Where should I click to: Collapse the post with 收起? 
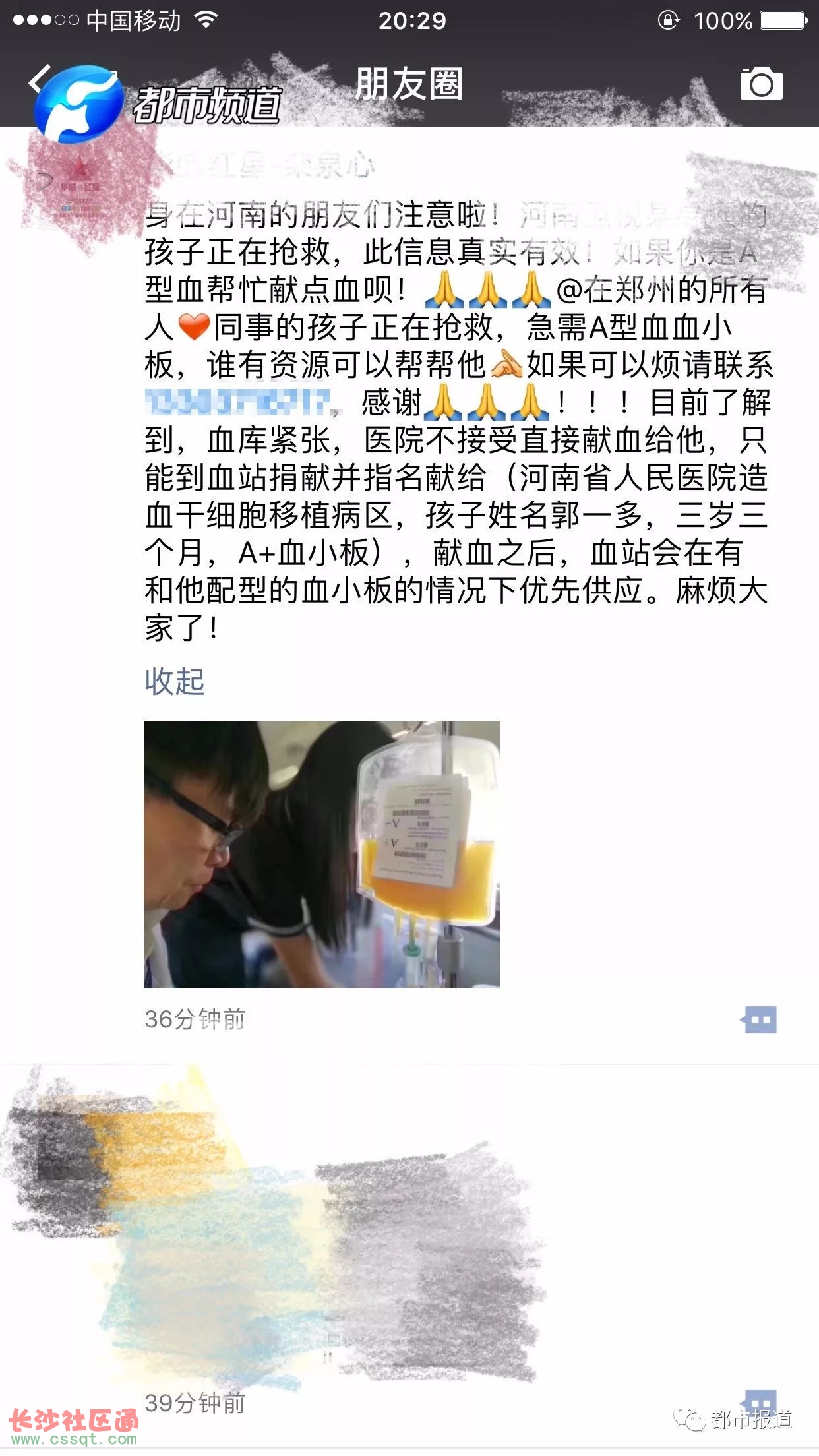[175, 681]
